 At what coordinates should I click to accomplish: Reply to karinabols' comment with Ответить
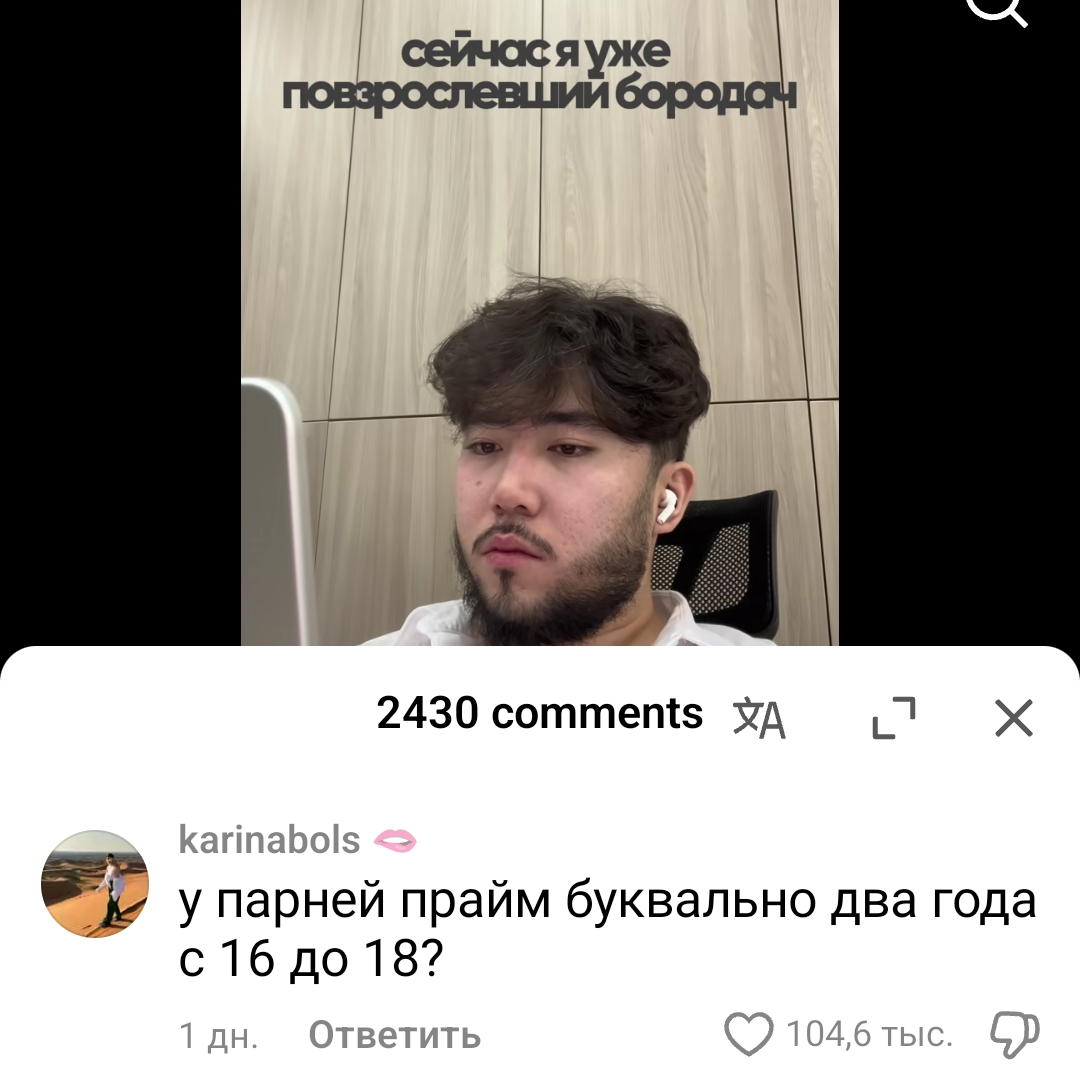395,1036
